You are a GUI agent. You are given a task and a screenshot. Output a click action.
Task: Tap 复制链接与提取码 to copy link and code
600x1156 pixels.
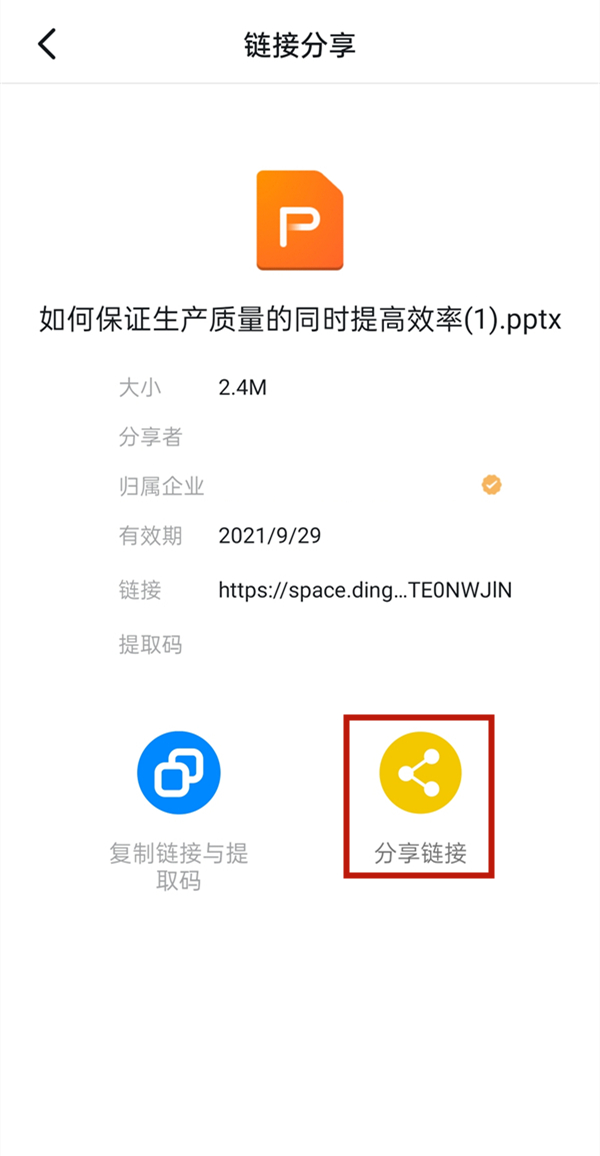[178, 772]
